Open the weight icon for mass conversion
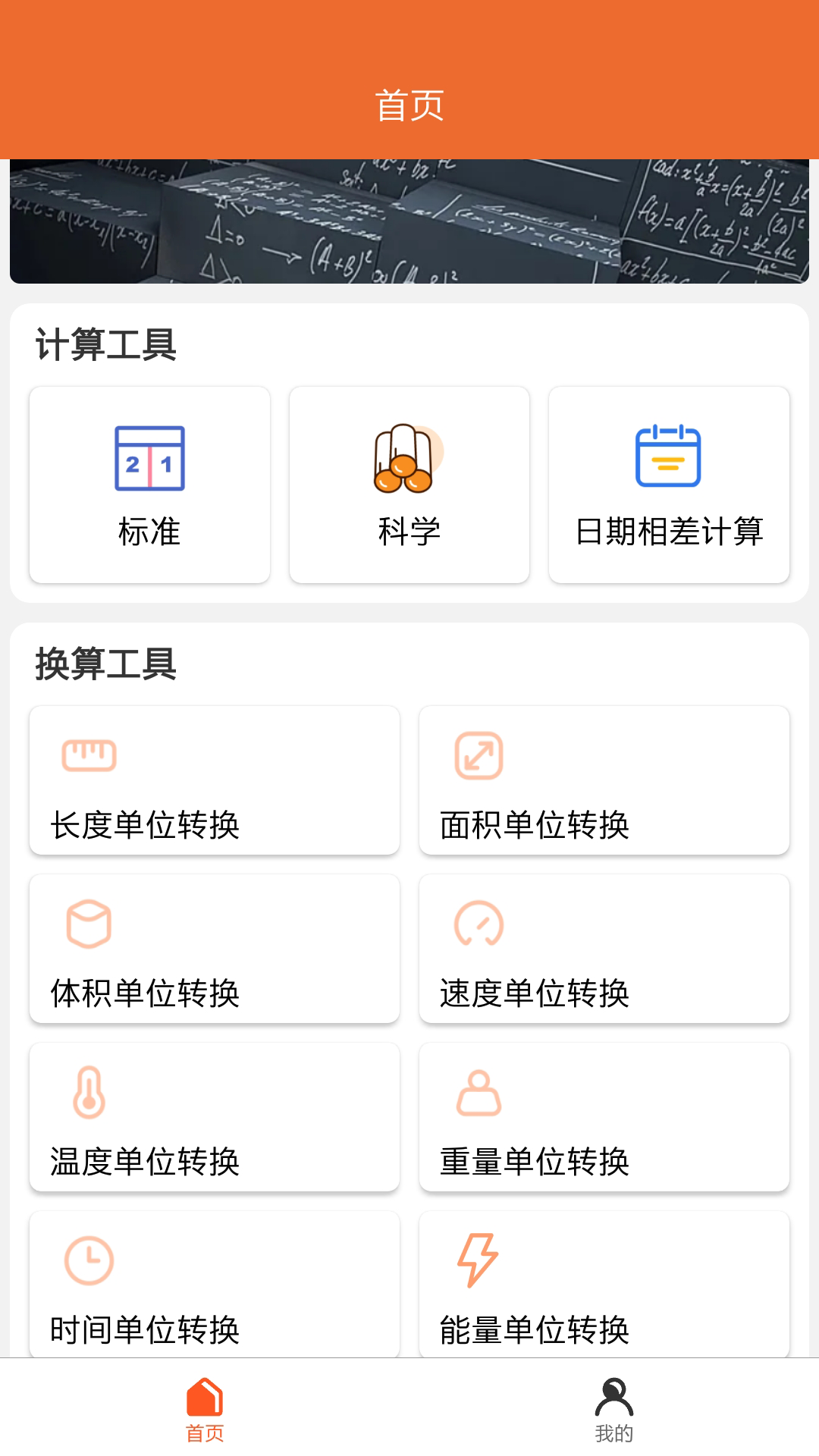The image size is (819, 1456). (479, 1093)
